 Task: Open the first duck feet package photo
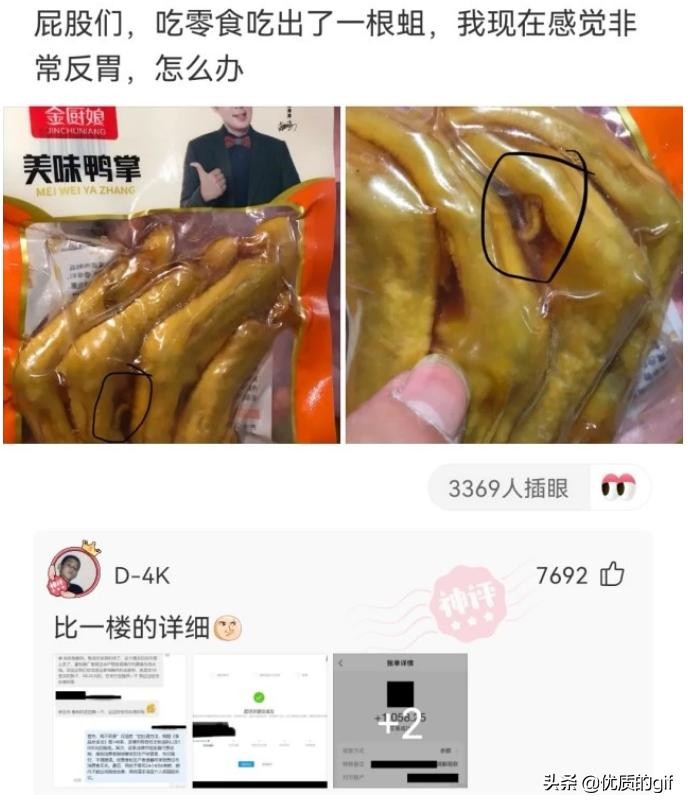(x=171, y=275)
